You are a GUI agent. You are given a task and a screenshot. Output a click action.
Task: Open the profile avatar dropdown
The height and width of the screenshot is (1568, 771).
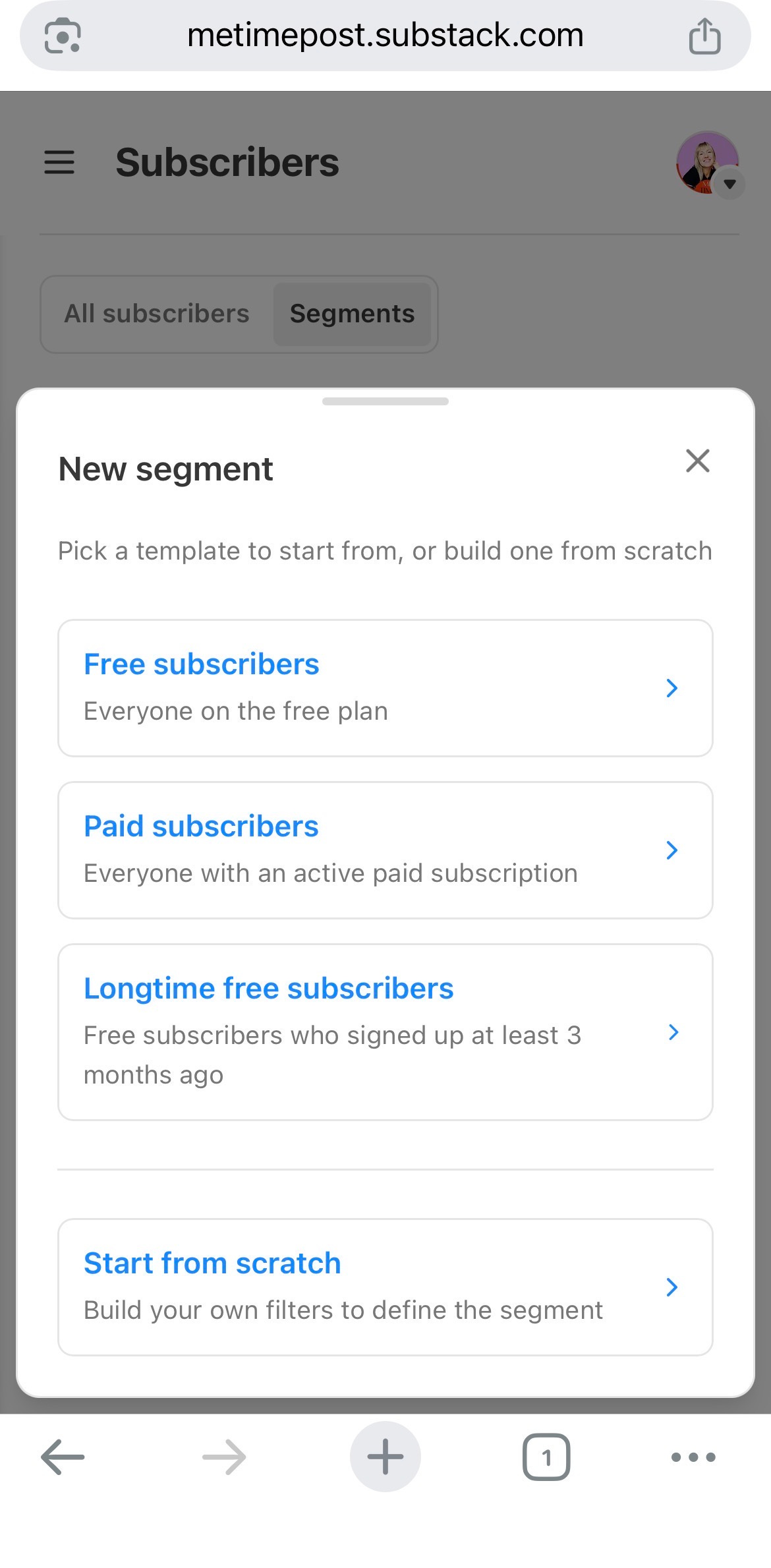pos(709,163)
